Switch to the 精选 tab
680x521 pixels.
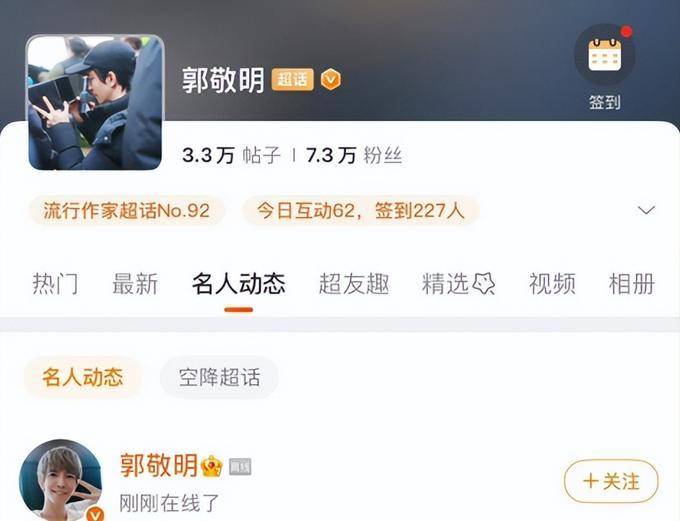pos(457,284)
